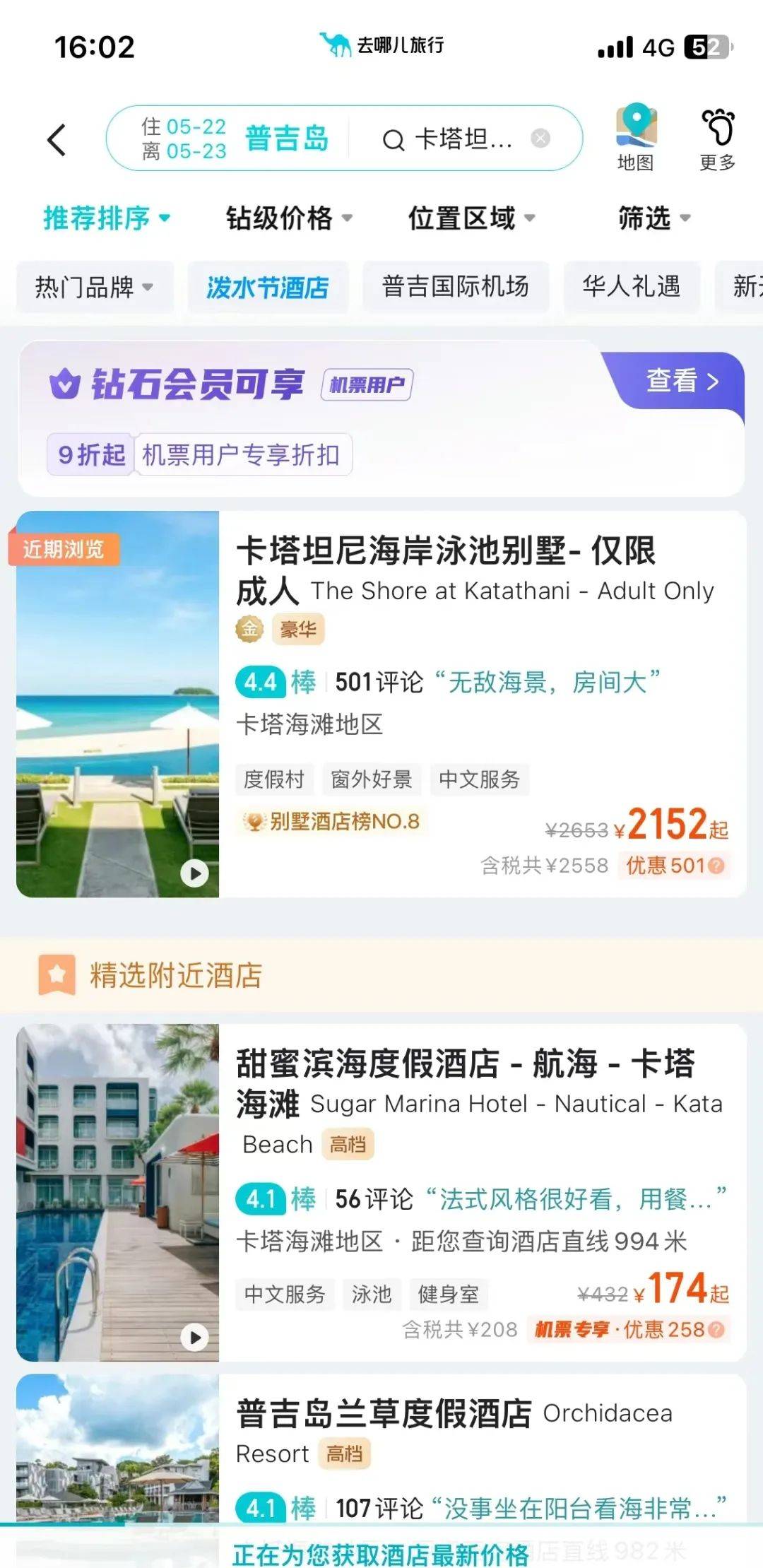Open the 地图 map view
The height and width of the screenshot is (1568, 763).
pos(636,138)
